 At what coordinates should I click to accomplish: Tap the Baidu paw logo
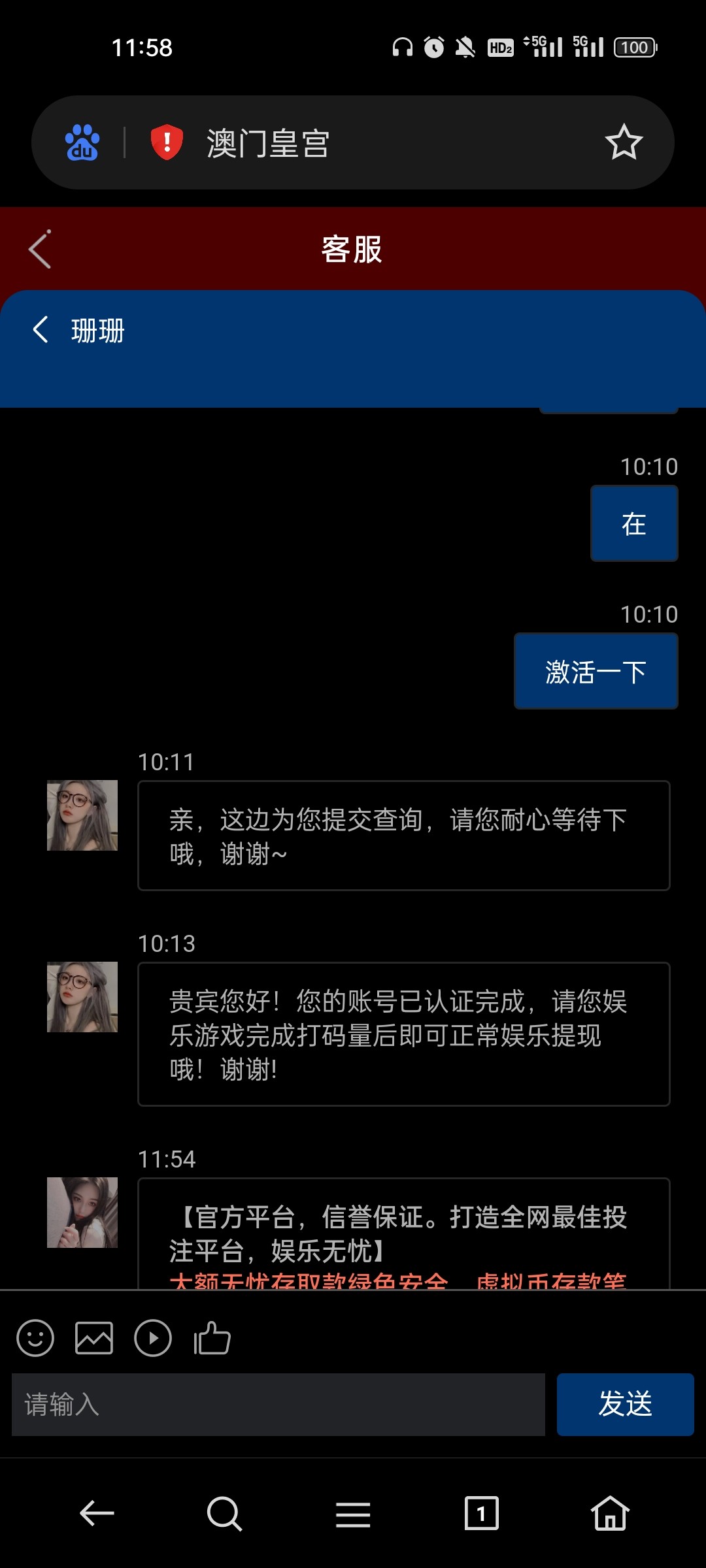tap(82, 142)
